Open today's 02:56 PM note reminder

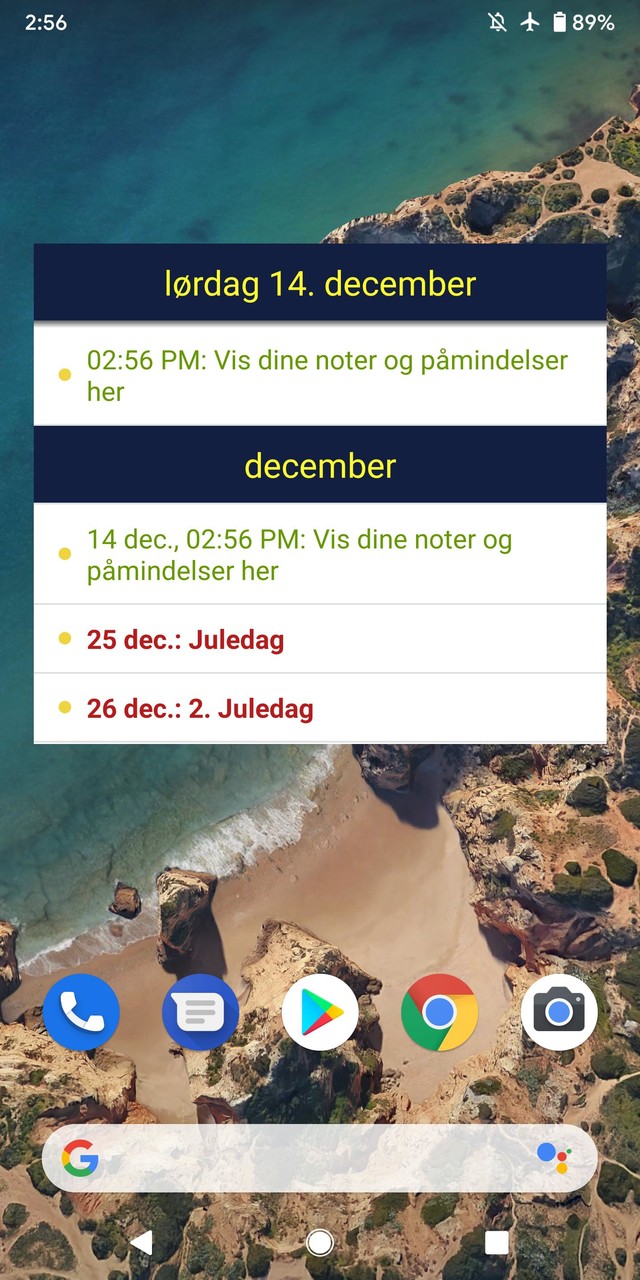click(320, 375)
